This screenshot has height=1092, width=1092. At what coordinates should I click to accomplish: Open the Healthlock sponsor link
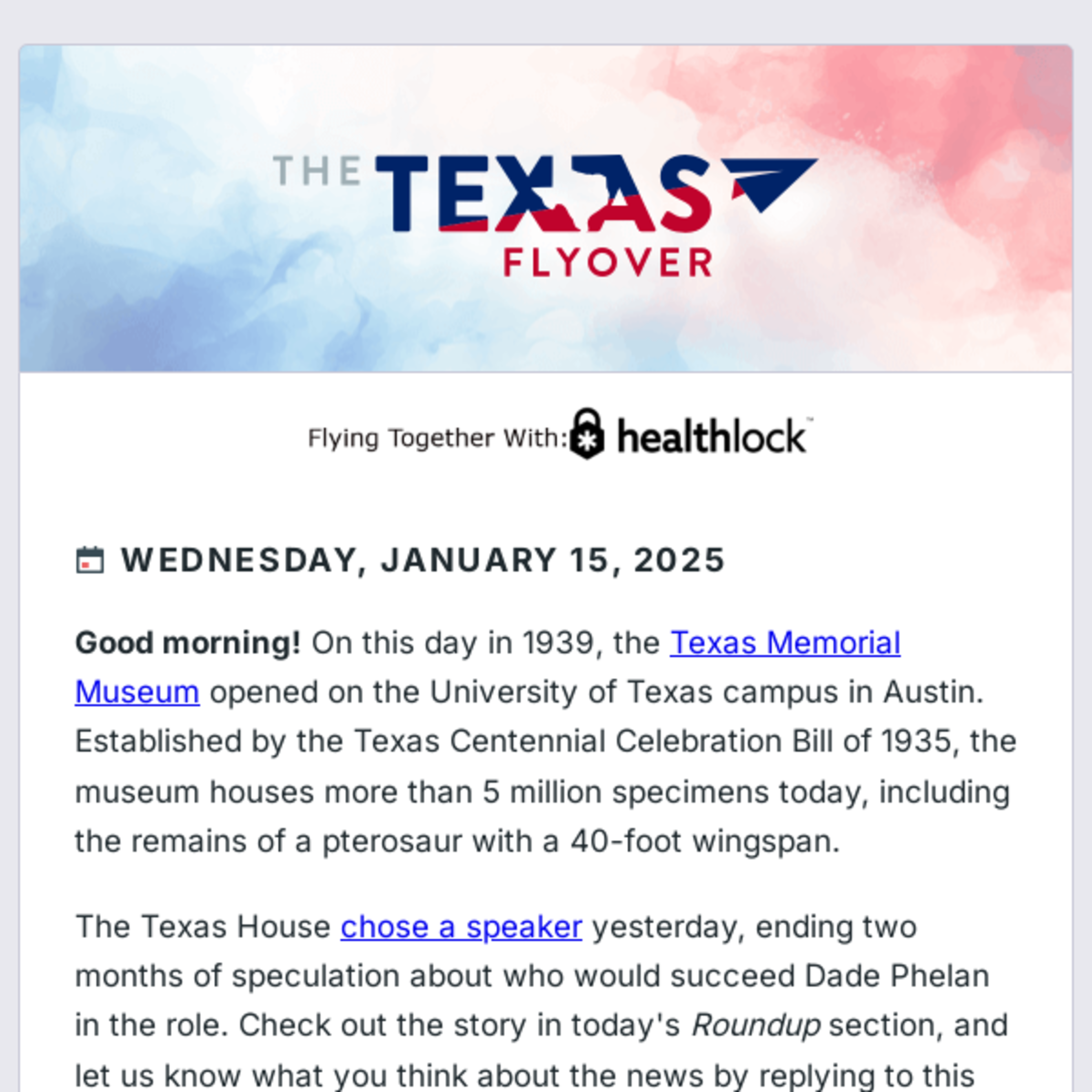tap(690, 435)
